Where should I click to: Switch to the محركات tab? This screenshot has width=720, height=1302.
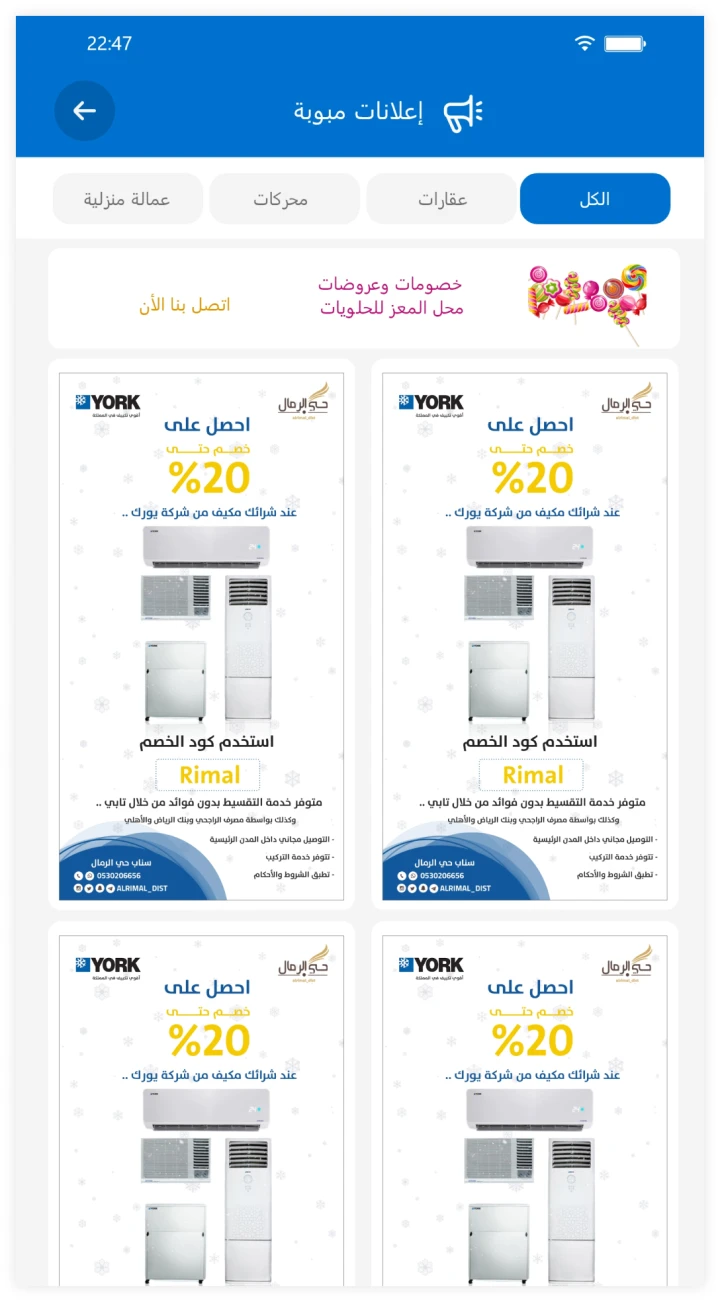click(284, 199)
